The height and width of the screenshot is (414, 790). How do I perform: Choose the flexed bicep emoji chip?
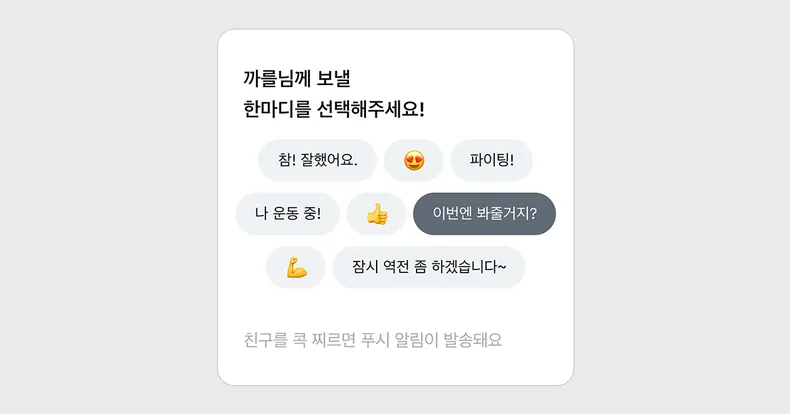pyautogui.click(x=295, y=267)
